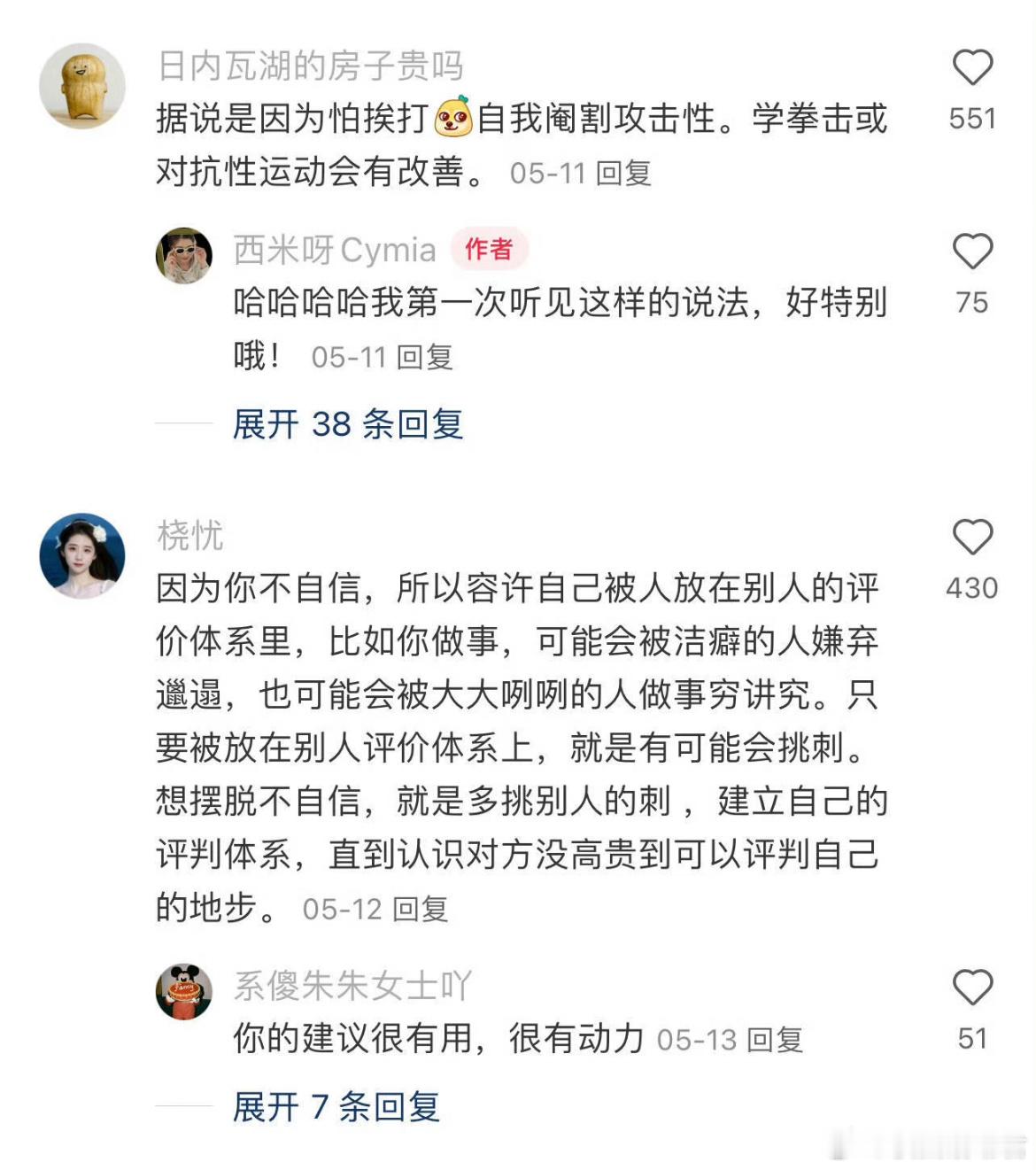Select the 作者 author badge
Viewport: 1036px width, 1170px height.
coord(488,249)
